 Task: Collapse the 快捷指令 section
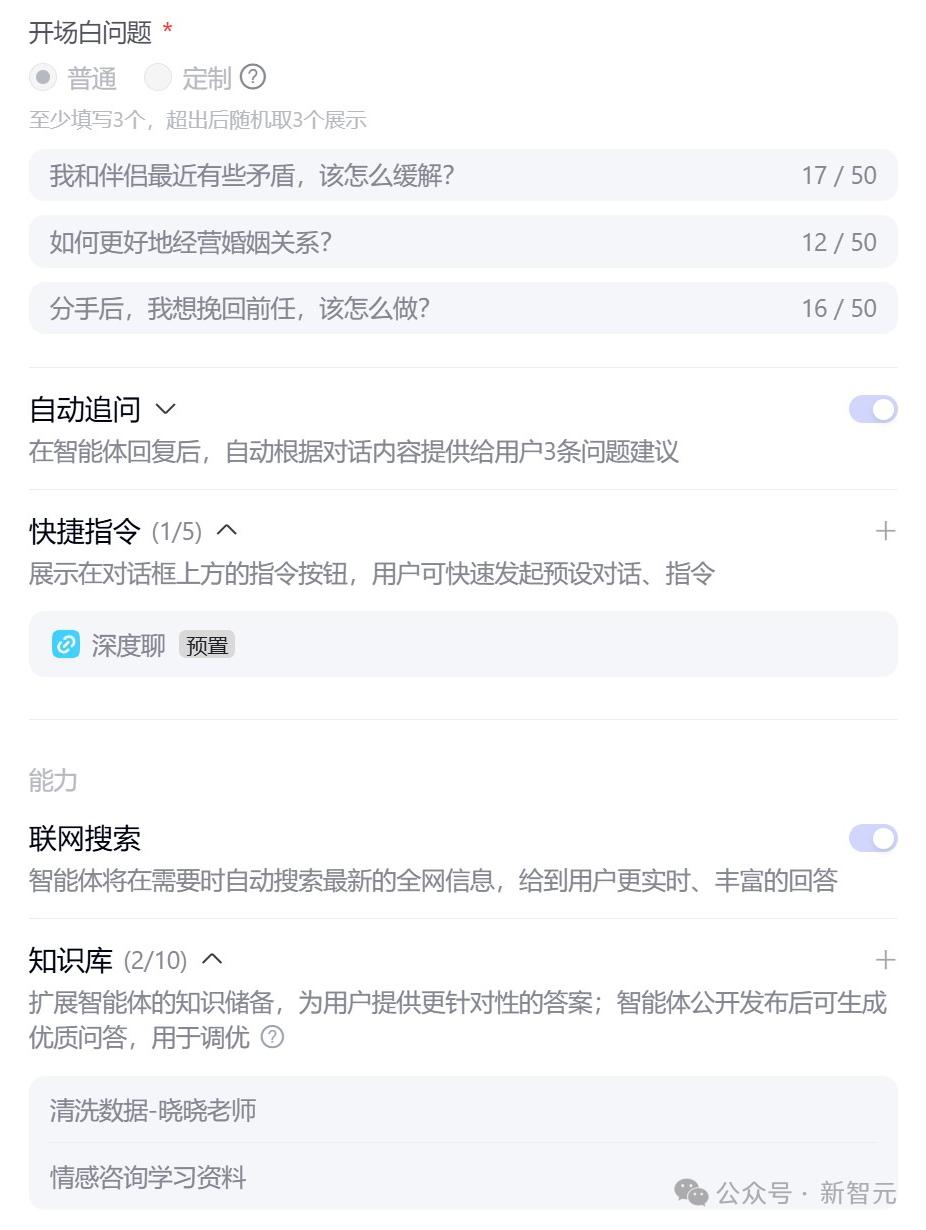pyautogui.click(x=228, y=530)
